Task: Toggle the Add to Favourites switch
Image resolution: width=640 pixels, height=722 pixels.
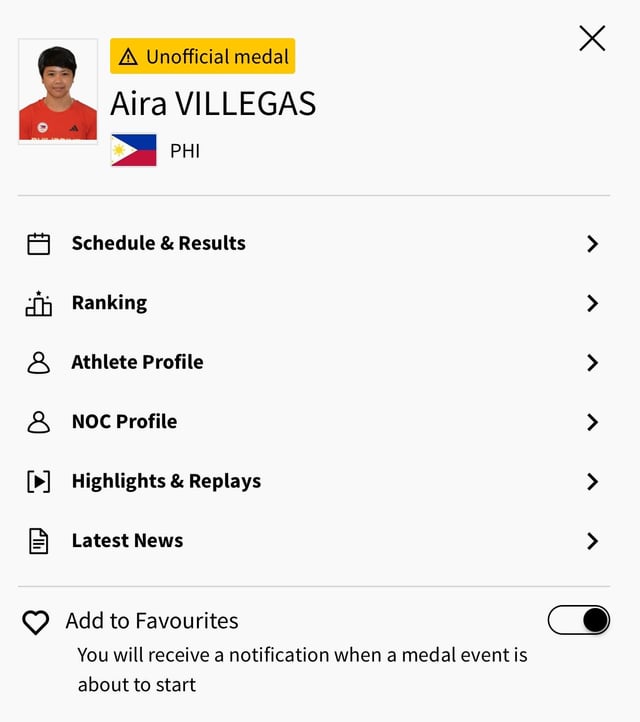Action: tap(579, 621)
